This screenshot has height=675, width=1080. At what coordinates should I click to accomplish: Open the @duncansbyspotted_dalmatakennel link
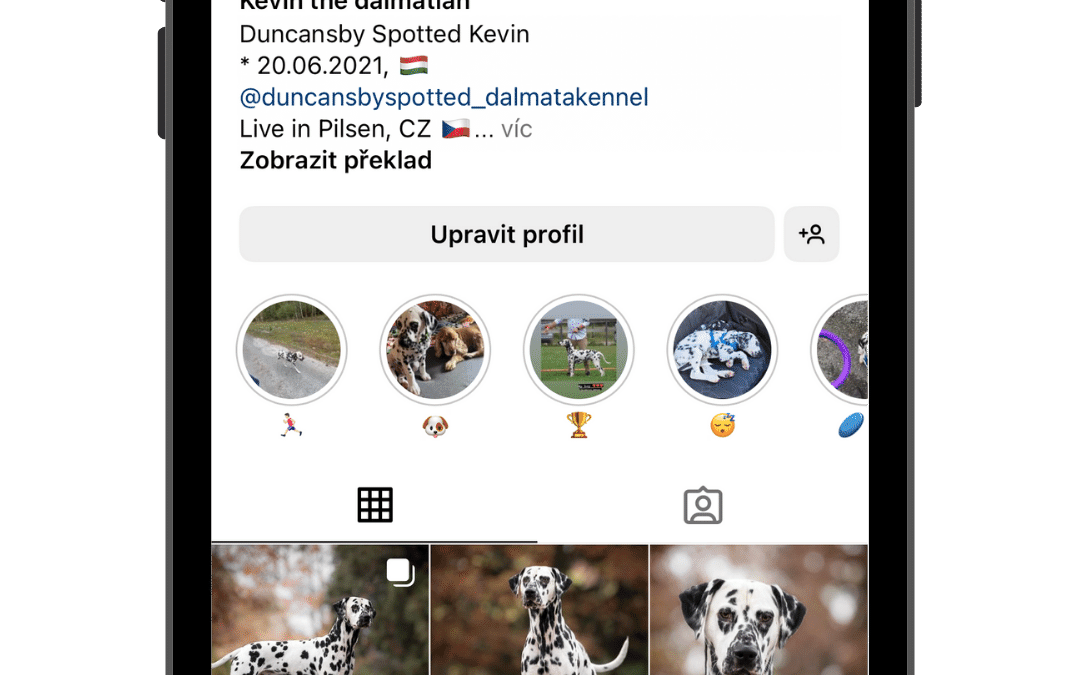(x=444, y=97)
